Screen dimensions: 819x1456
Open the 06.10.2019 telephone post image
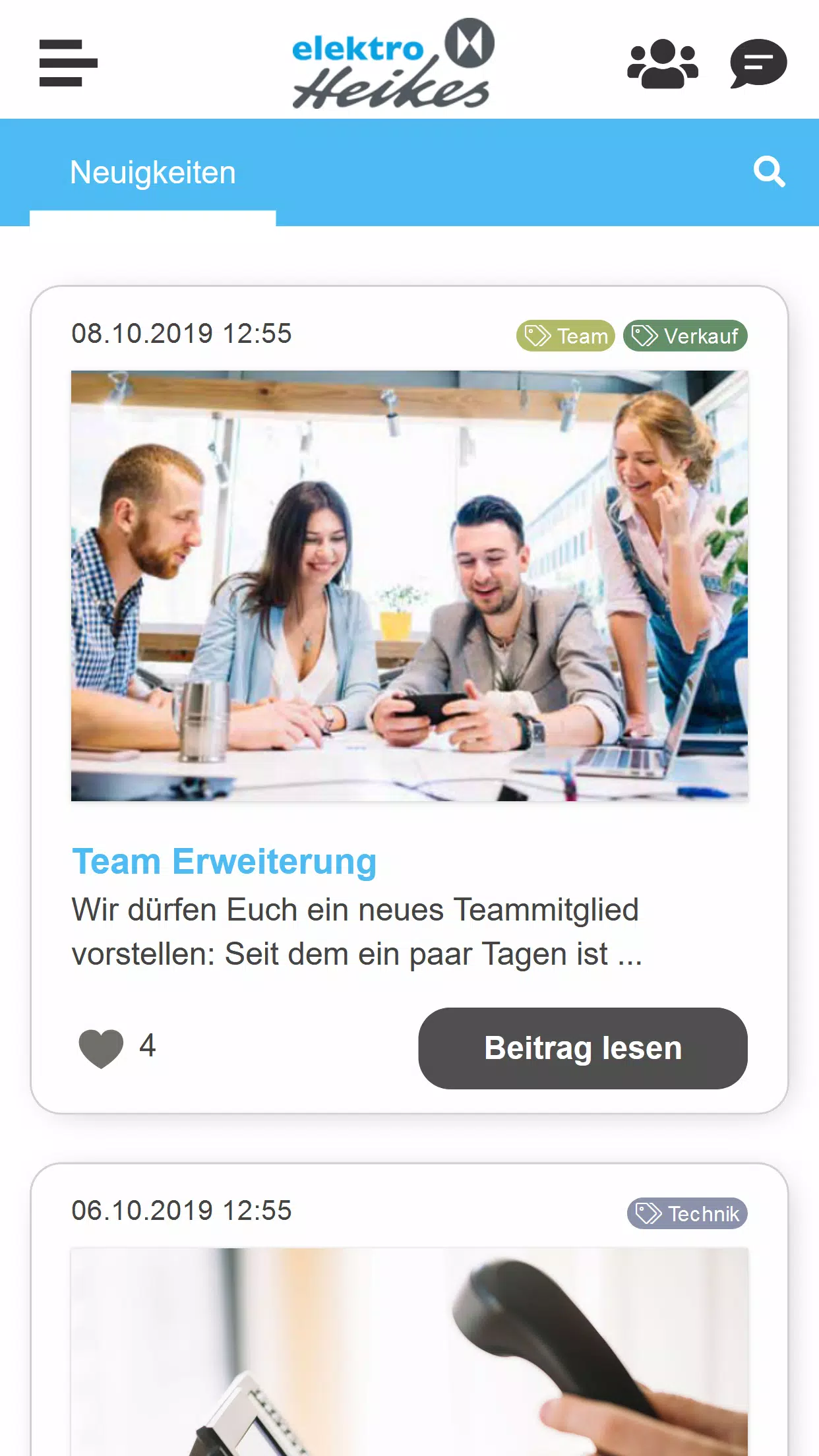pyautogui.click(x=409, y=1352)
